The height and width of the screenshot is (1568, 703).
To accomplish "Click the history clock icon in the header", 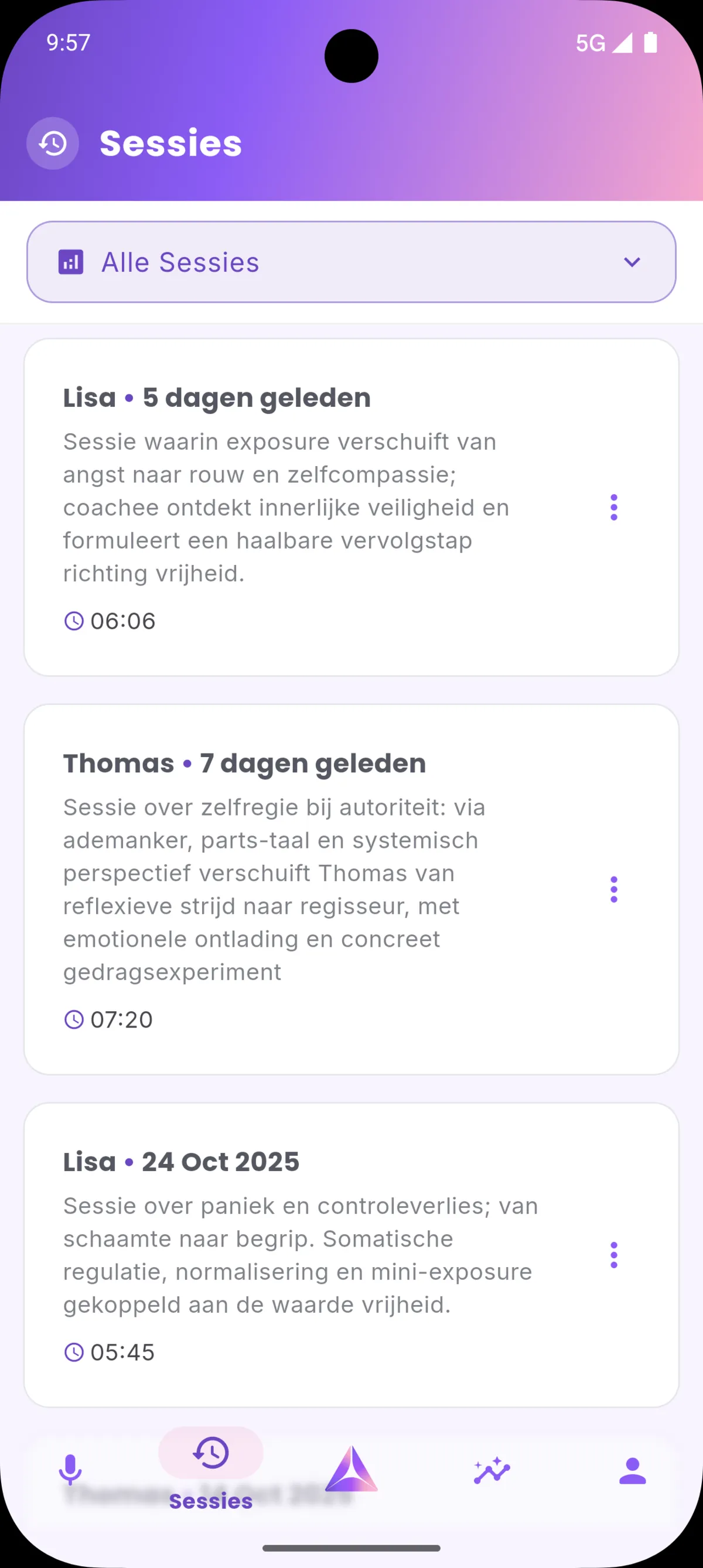I will (52, 143).
